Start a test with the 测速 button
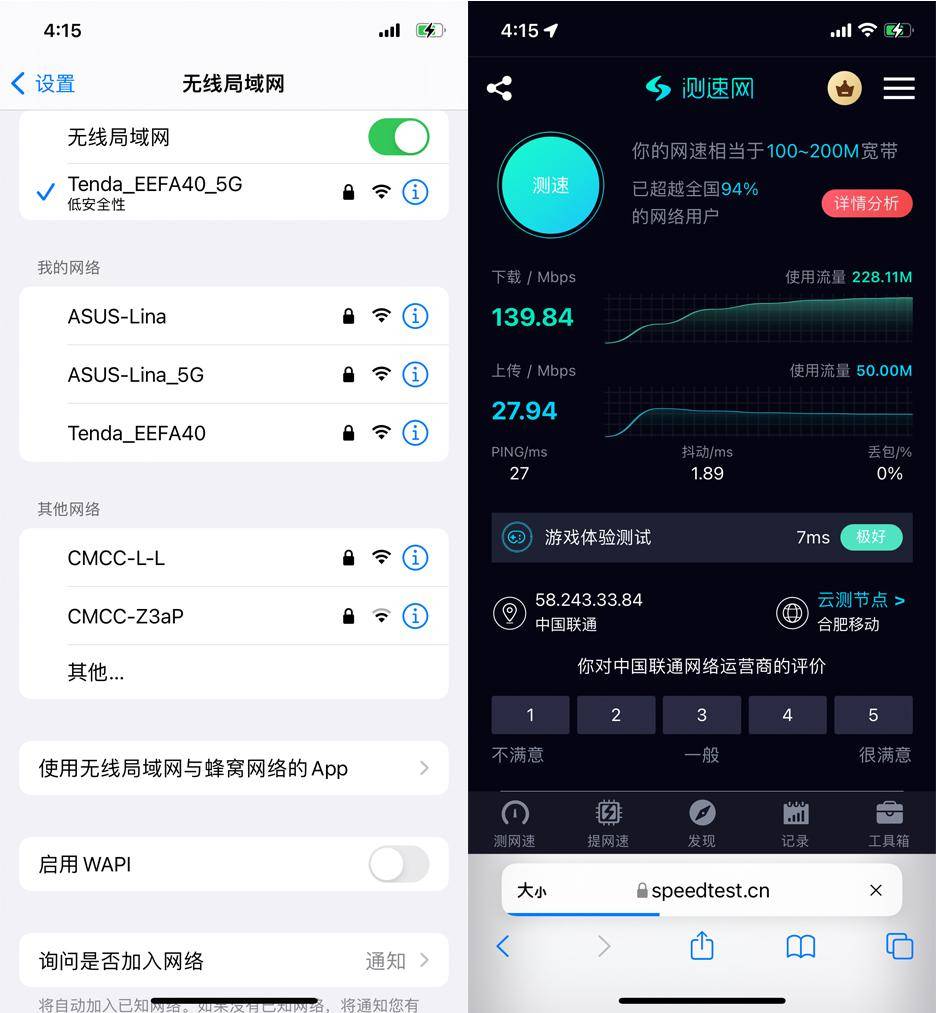The image size is (936, 1013). [x=550, y=184]
